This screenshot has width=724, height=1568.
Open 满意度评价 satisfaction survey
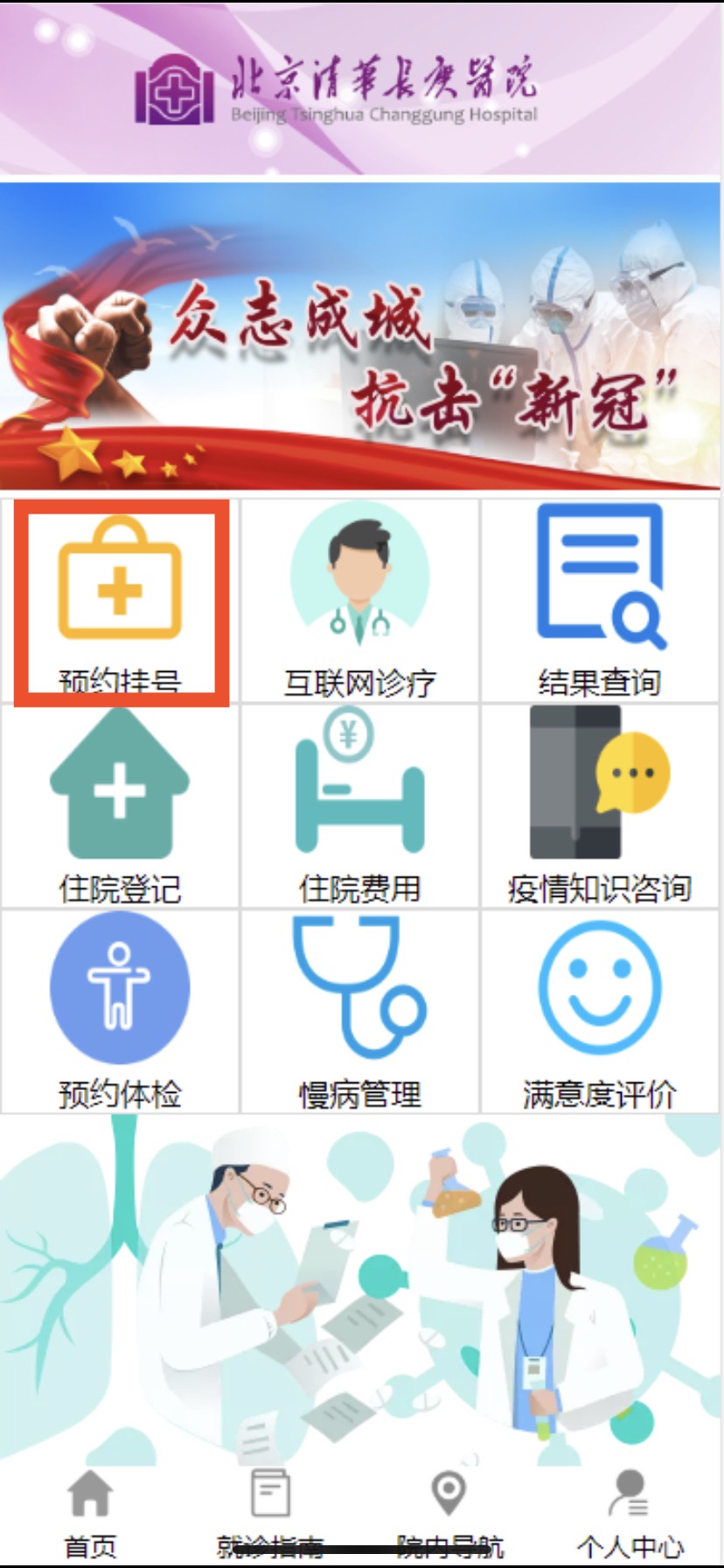(x=600, y=1012)
